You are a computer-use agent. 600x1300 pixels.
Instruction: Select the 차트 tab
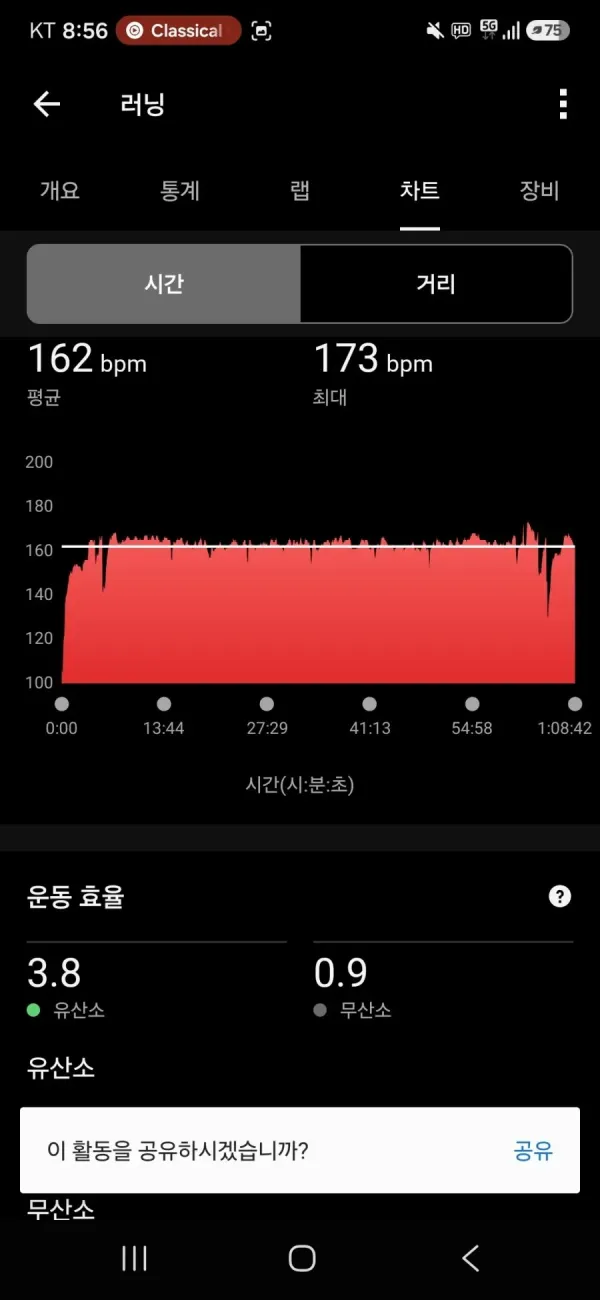click(420, 190)
